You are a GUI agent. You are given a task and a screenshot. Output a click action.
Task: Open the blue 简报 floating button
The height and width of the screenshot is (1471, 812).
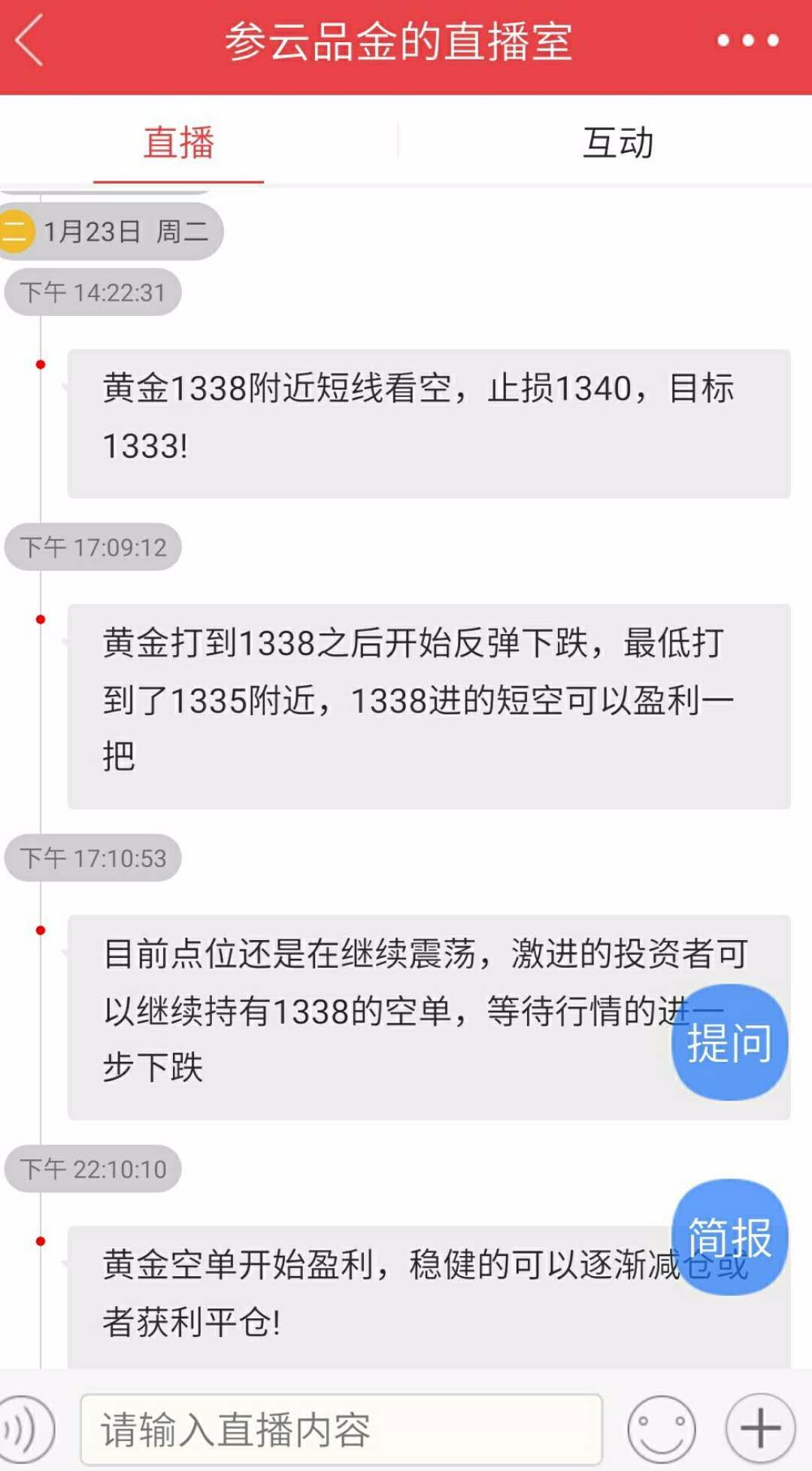[x=729, y=1237]
